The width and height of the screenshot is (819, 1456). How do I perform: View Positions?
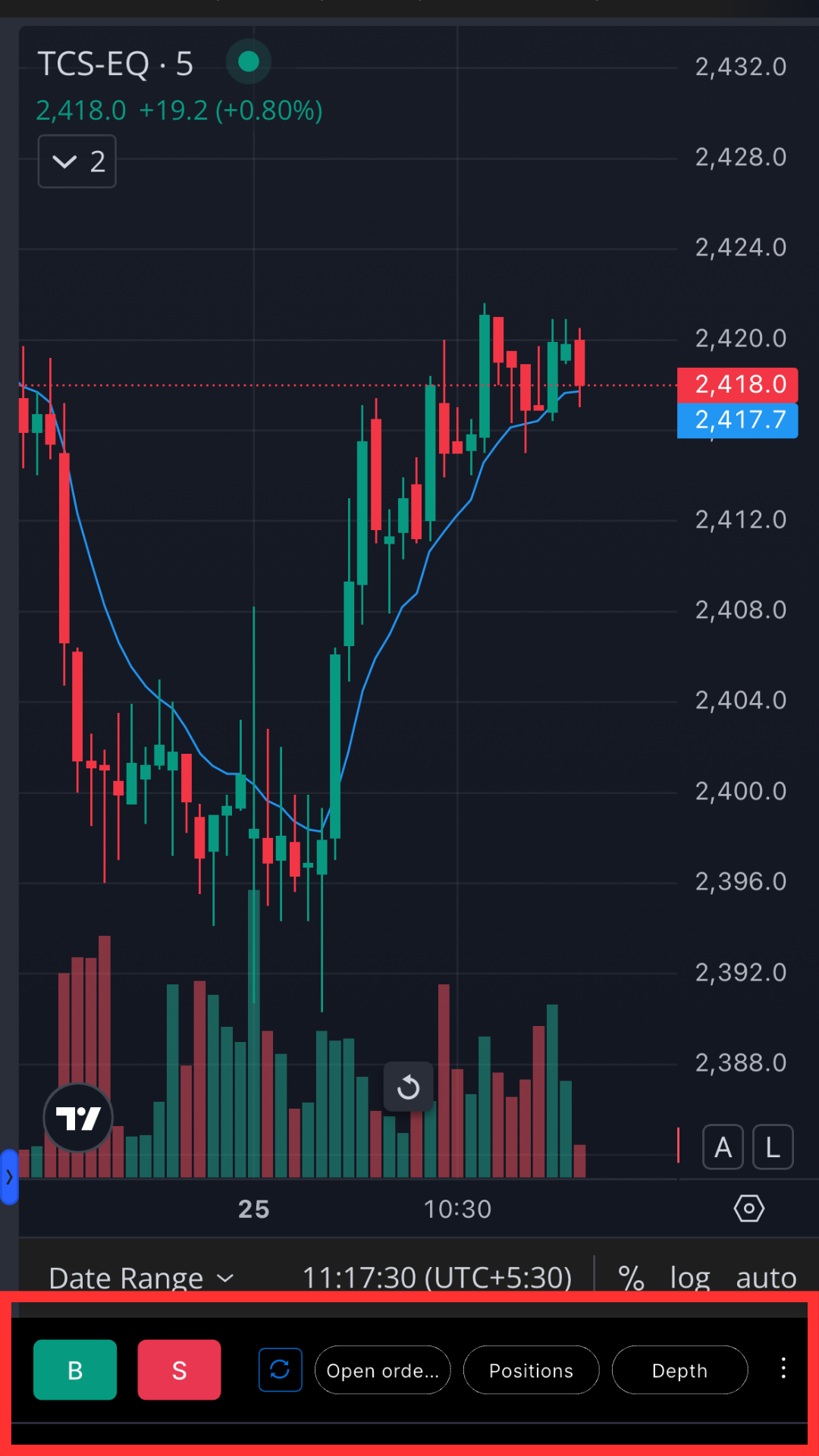tap(531, 1370)
